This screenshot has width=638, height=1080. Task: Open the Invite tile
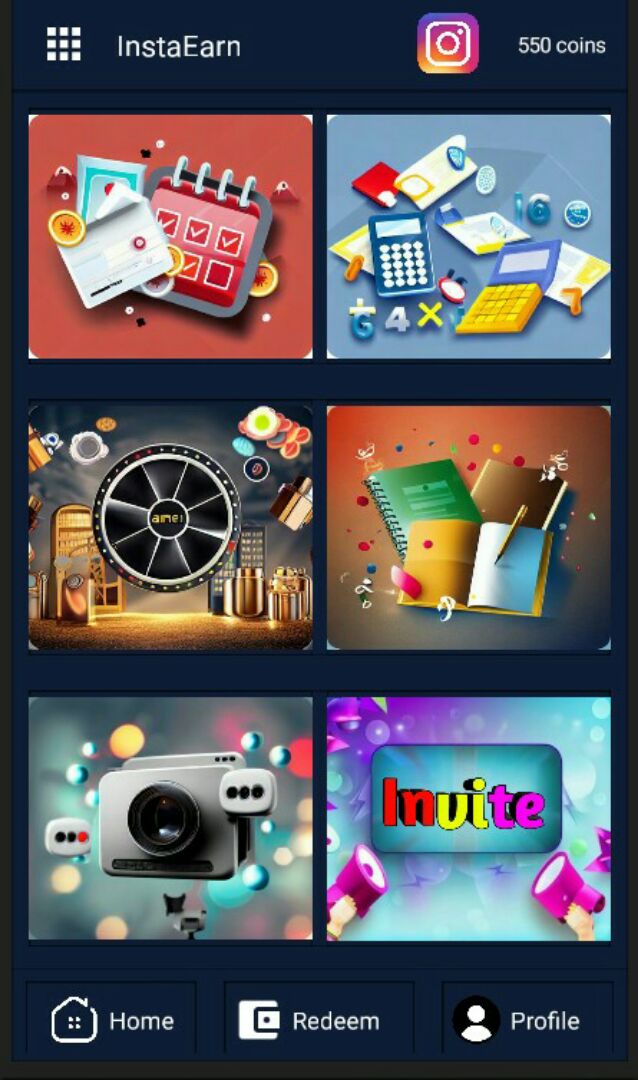tap(468, 818)
